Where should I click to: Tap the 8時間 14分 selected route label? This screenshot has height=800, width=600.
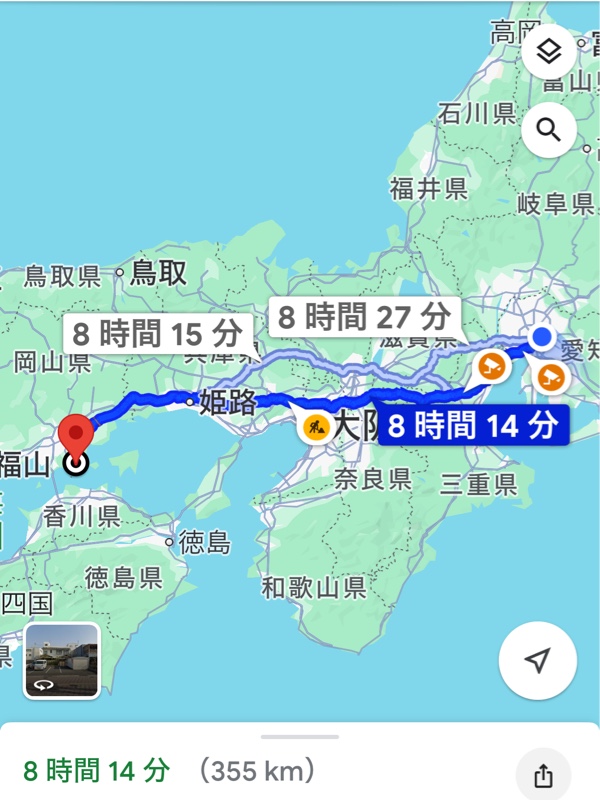pos(472,426)
